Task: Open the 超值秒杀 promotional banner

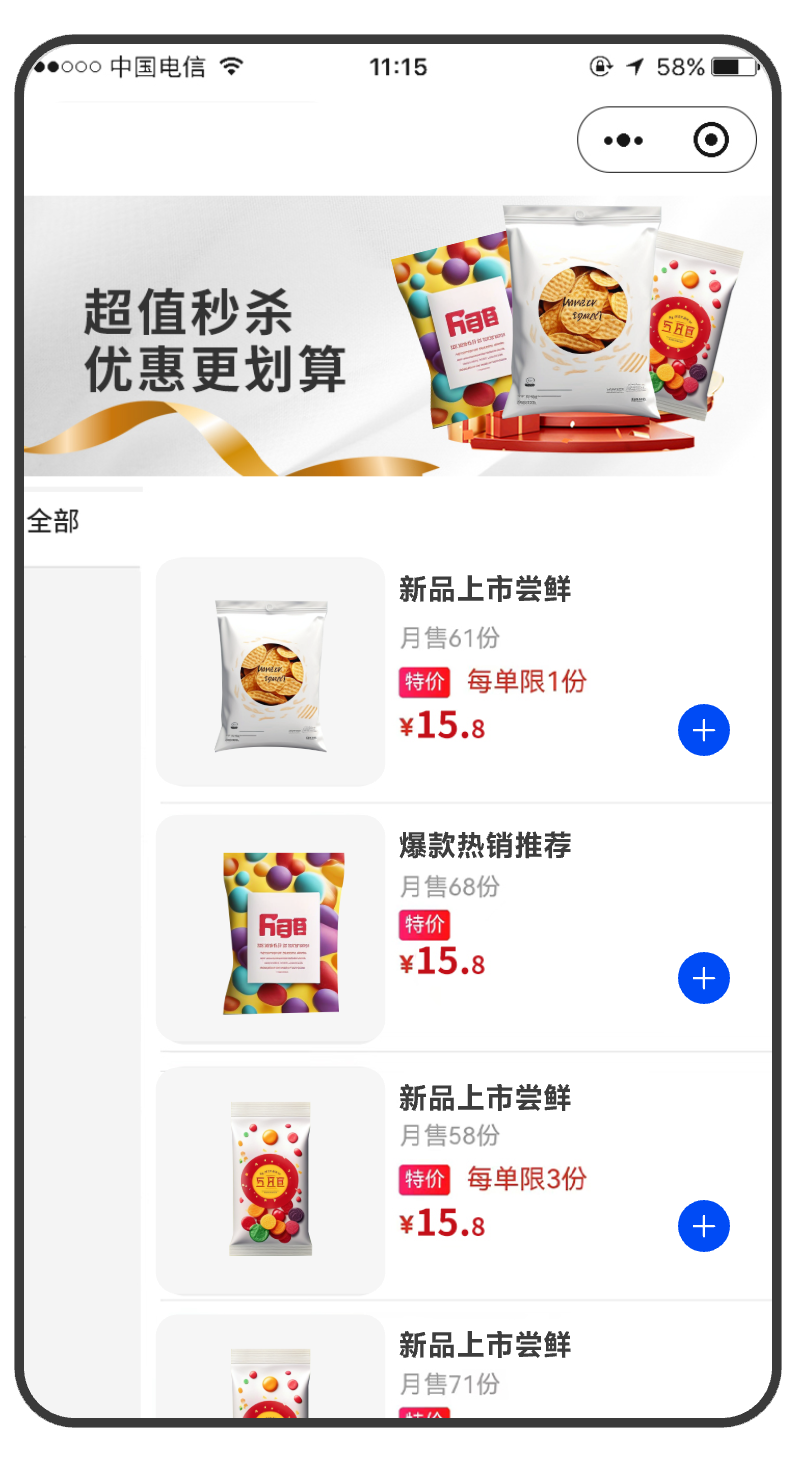Action: click(x=398, y=336)
